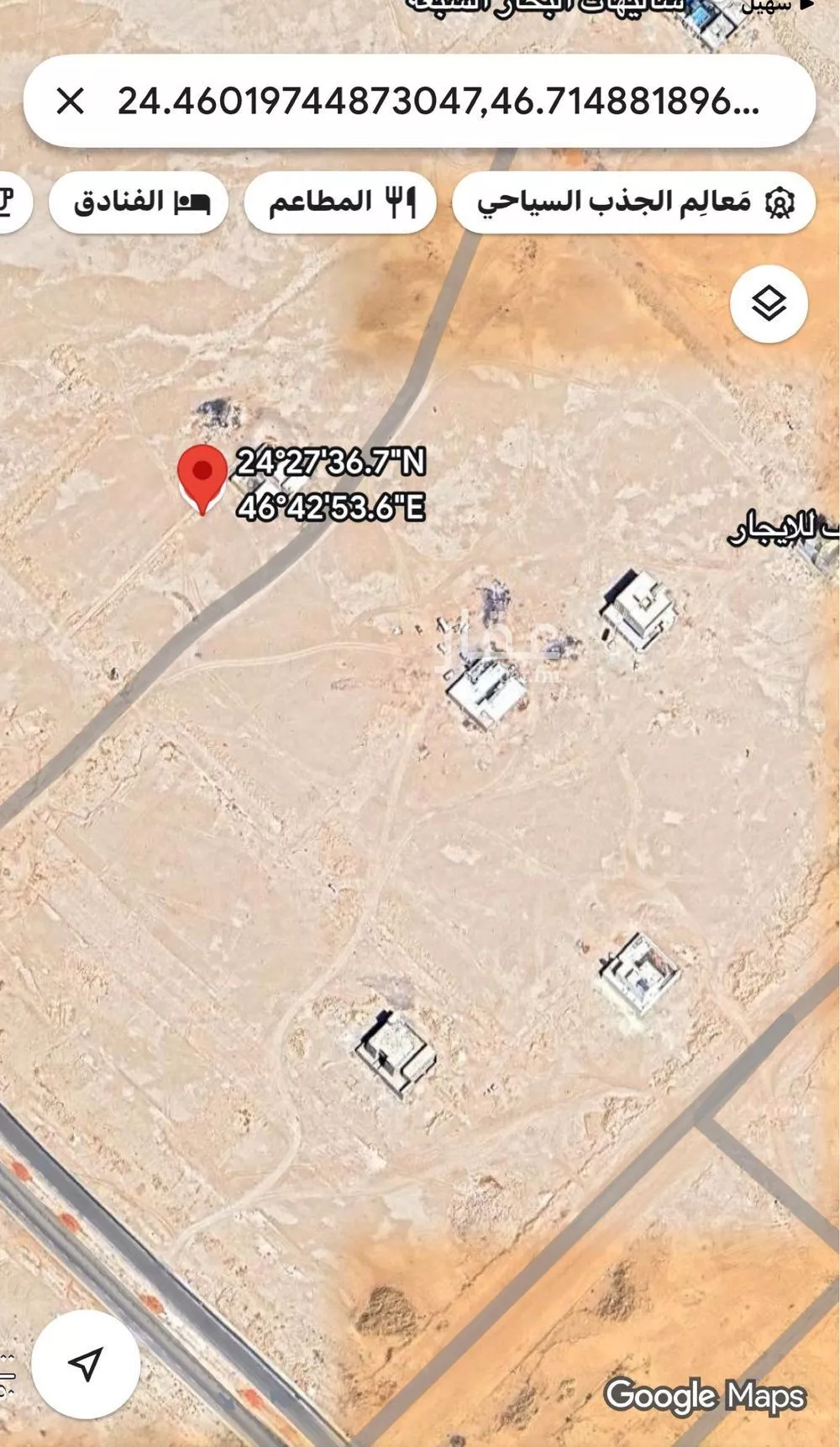Expand the partially hidden chip at left edge

[12, 200]
